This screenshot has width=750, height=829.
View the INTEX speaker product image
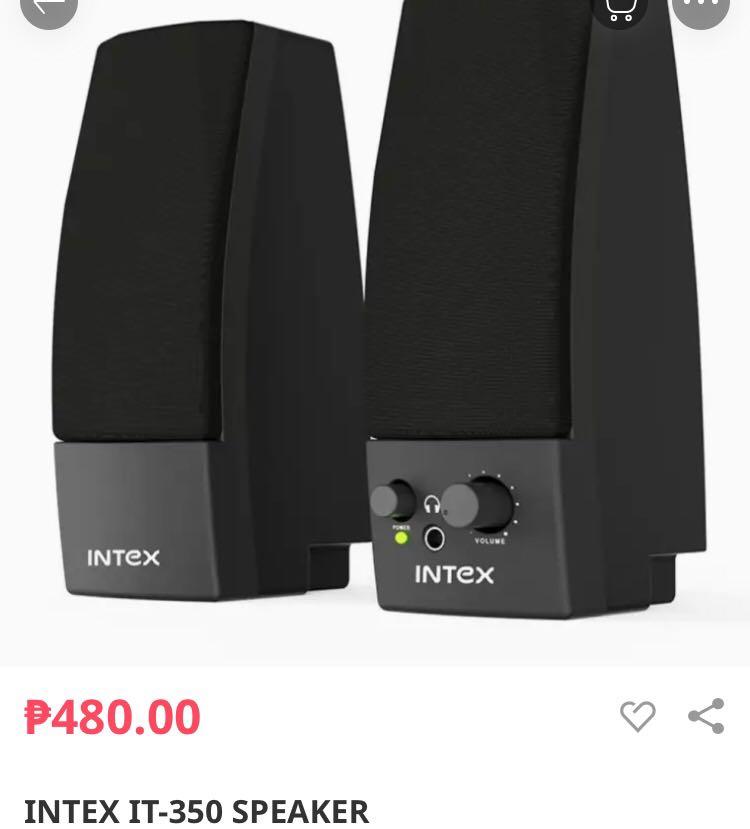click(375, 330)
